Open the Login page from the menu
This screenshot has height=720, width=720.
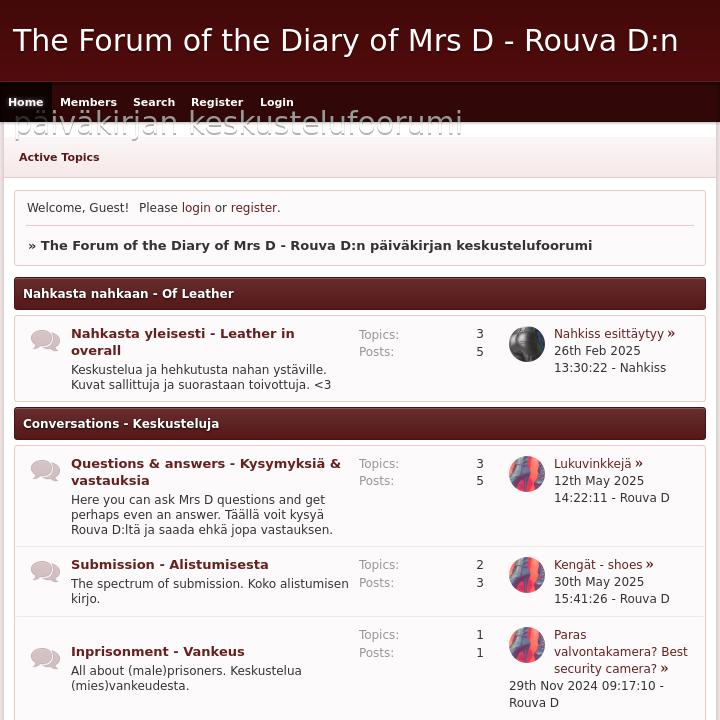pyautogui.click(x=277, y=102)
